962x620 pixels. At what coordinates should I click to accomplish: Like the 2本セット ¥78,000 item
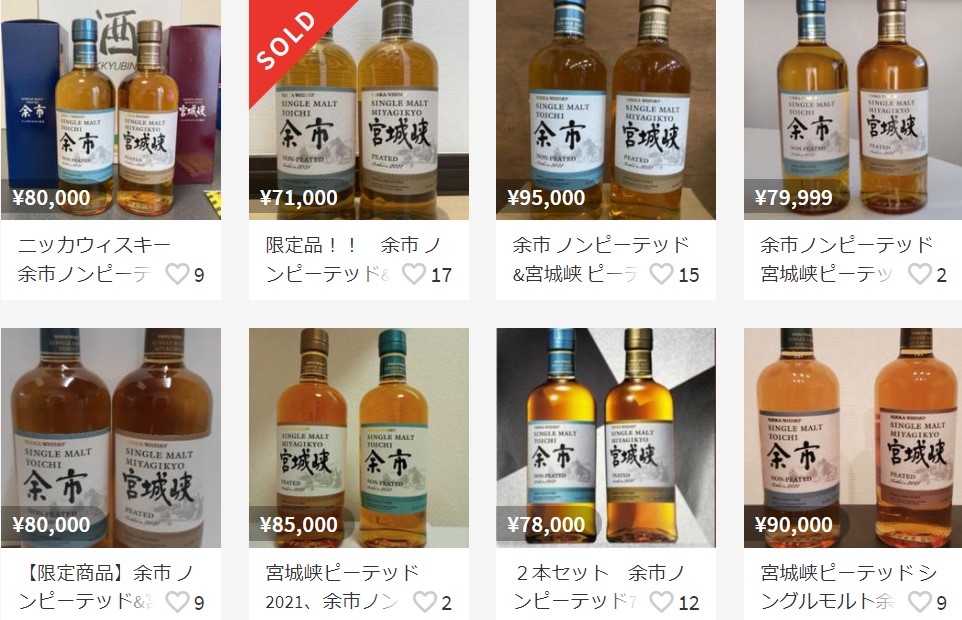coord(661,602)
